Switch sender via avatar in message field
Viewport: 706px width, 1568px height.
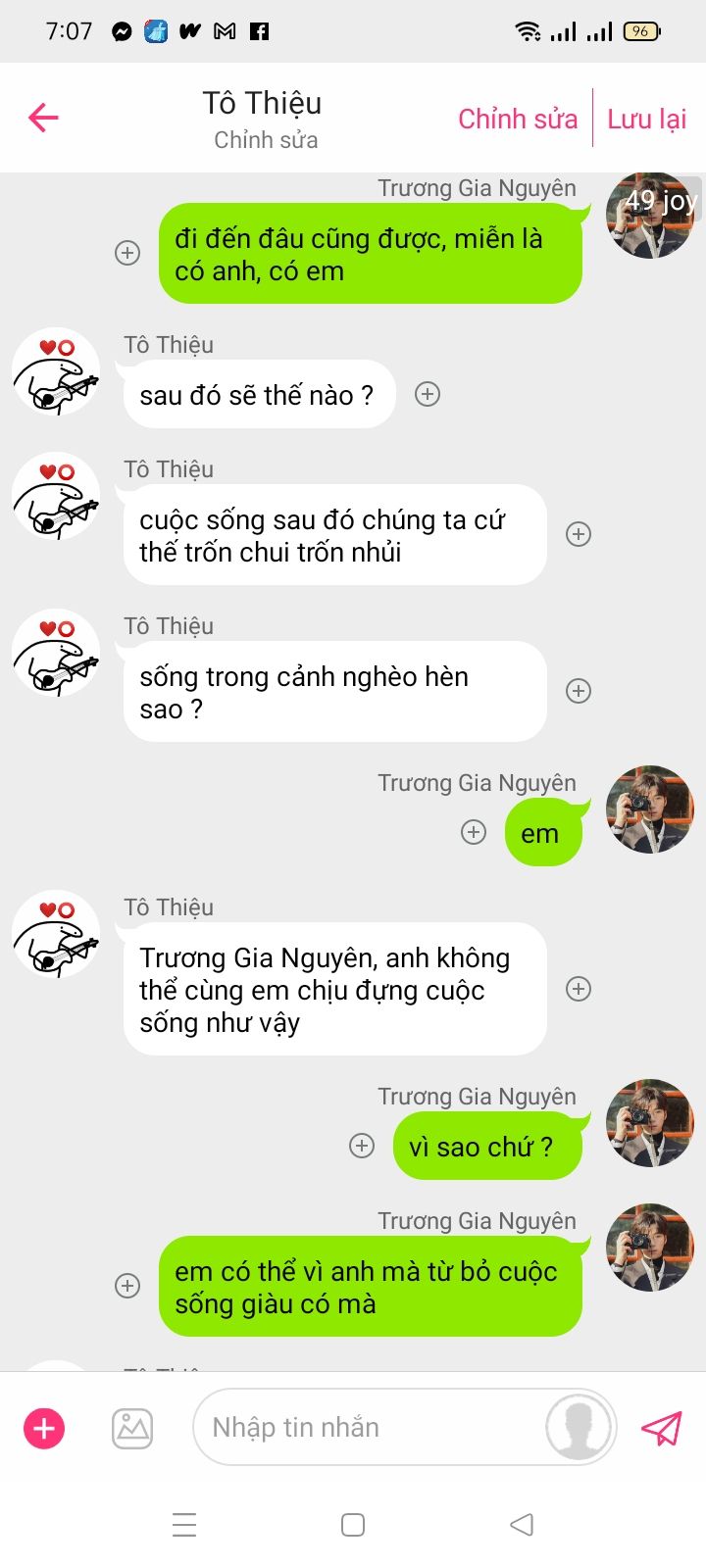[579, 1428]
